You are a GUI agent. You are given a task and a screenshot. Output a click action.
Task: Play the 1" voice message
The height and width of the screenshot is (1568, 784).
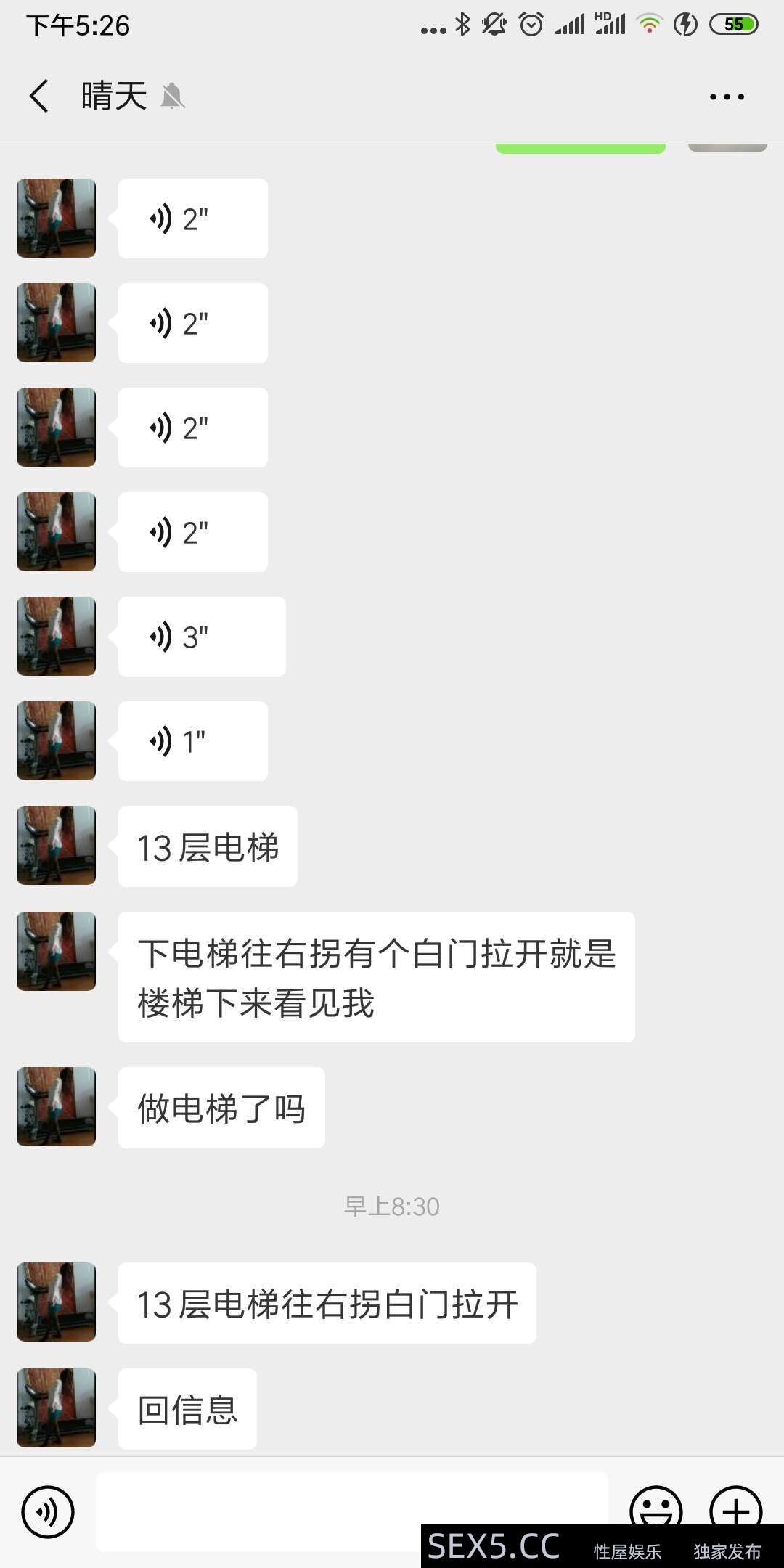(x=192, y=741)
